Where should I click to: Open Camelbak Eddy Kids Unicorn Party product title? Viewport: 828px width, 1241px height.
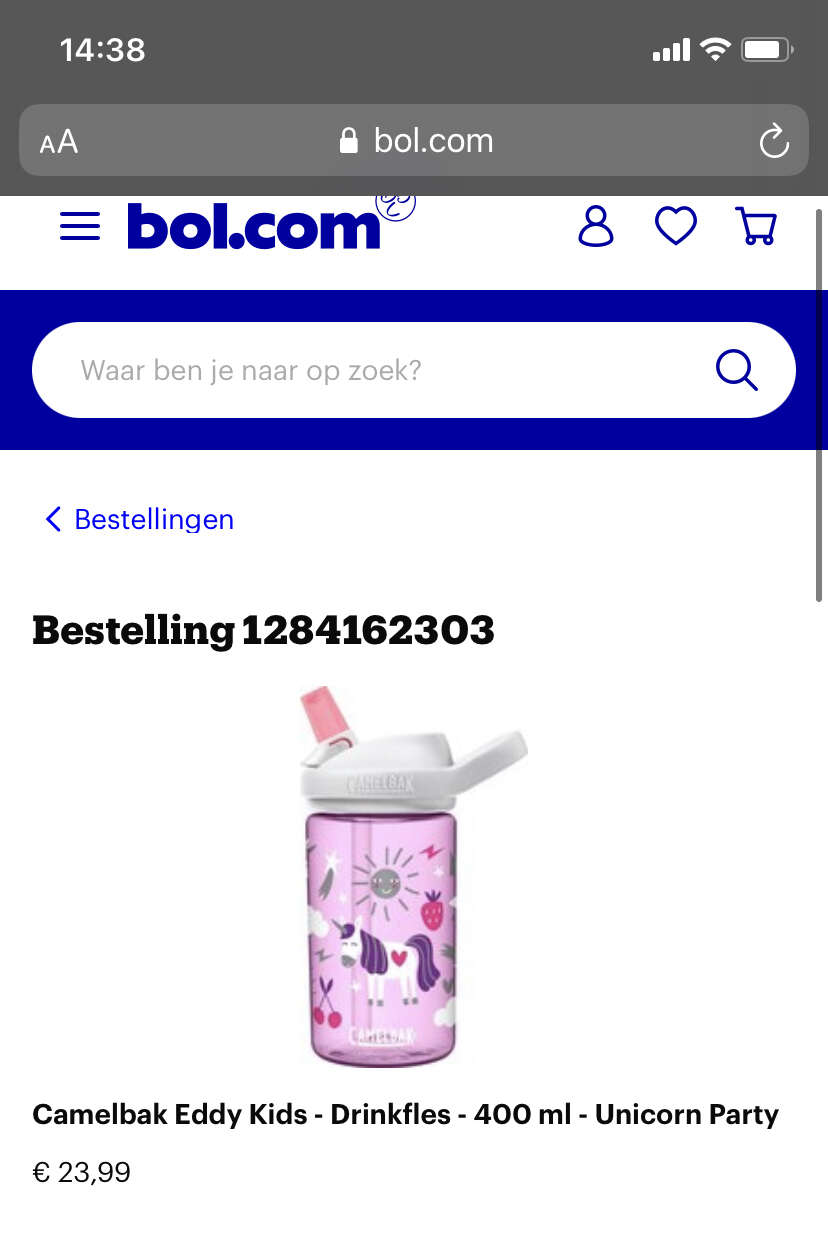[405, 1114]
